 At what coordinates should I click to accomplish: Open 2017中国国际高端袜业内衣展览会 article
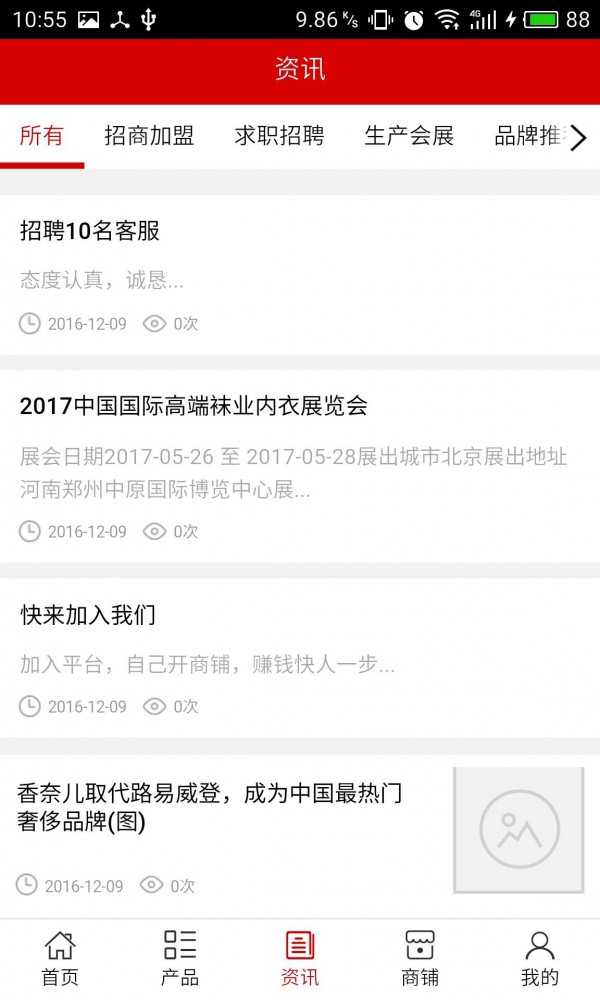300,466
